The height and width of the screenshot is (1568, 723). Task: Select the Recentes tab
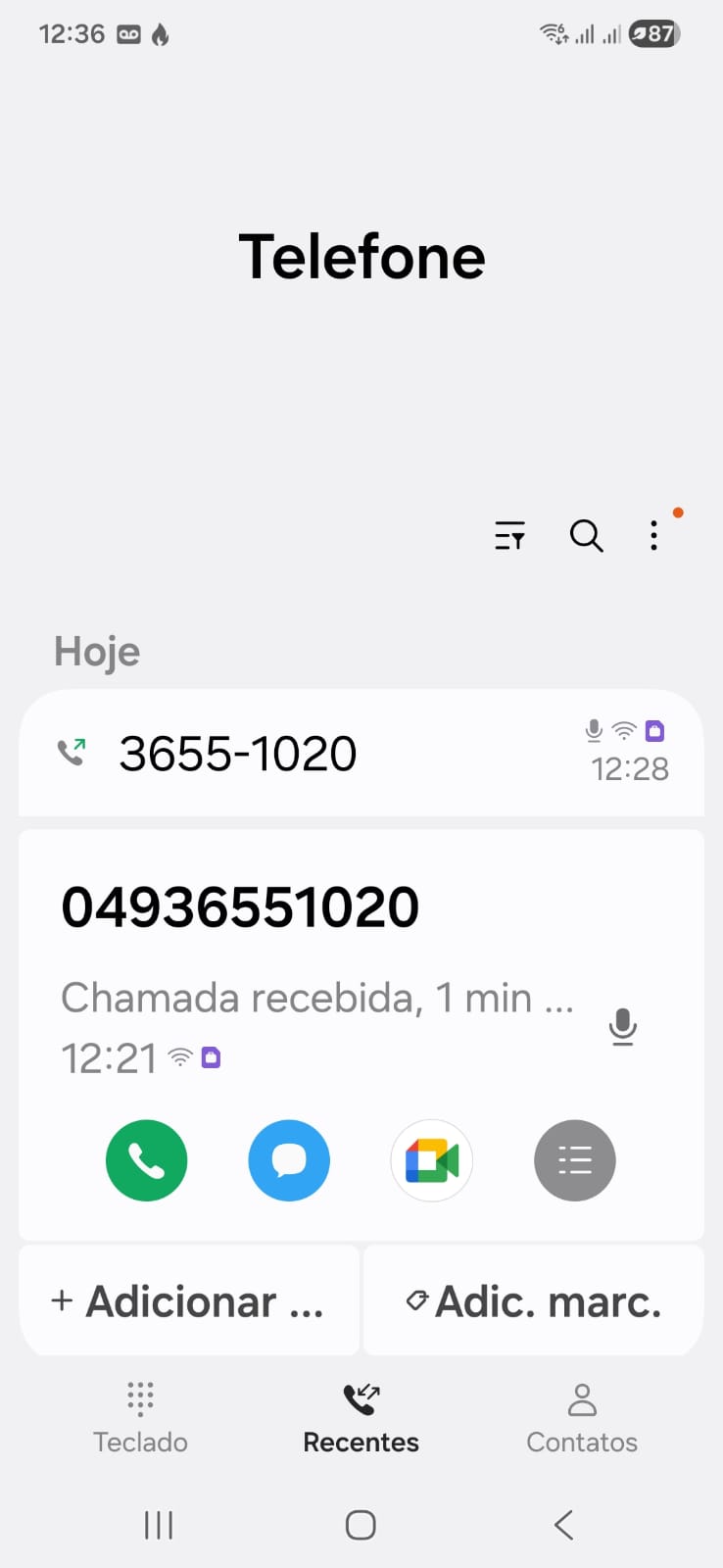pyautogui.click(x=361, y=1417)
